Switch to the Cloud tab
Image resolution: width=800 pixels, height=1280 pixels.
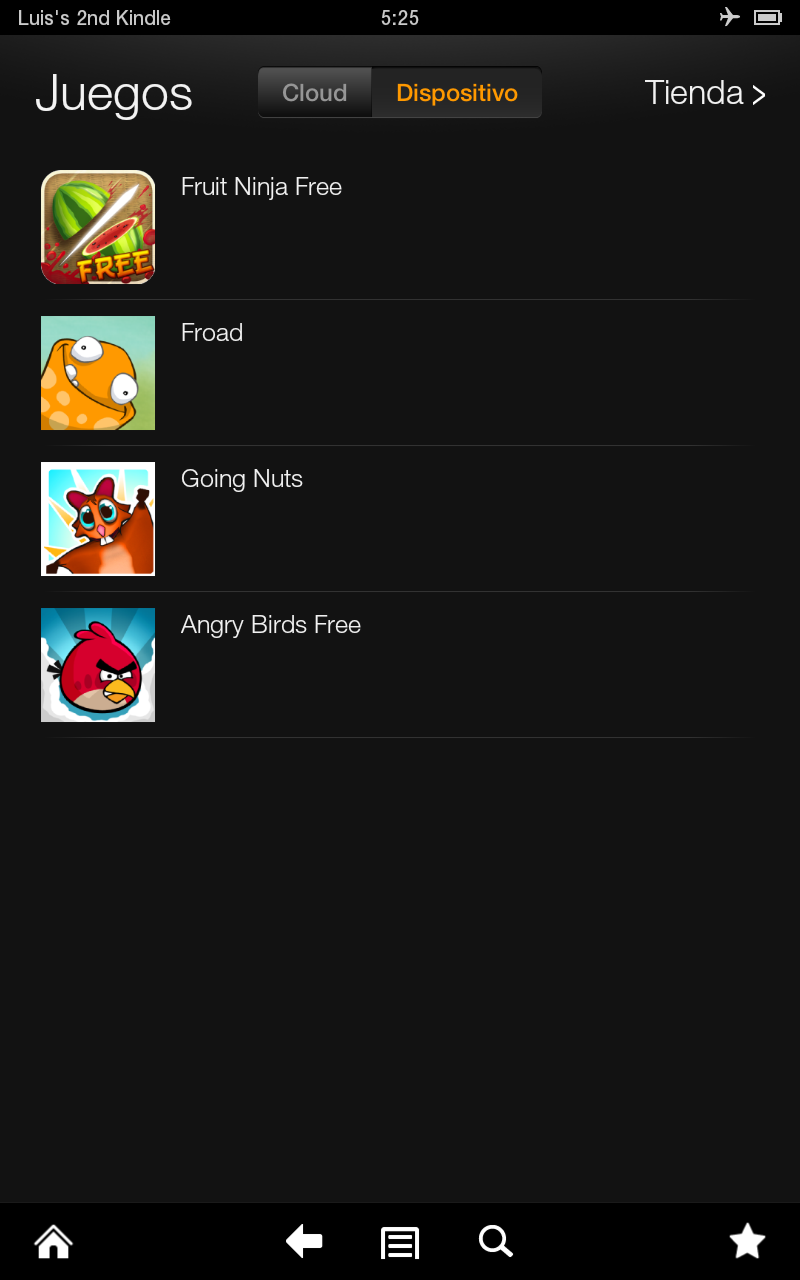point(314,93)
